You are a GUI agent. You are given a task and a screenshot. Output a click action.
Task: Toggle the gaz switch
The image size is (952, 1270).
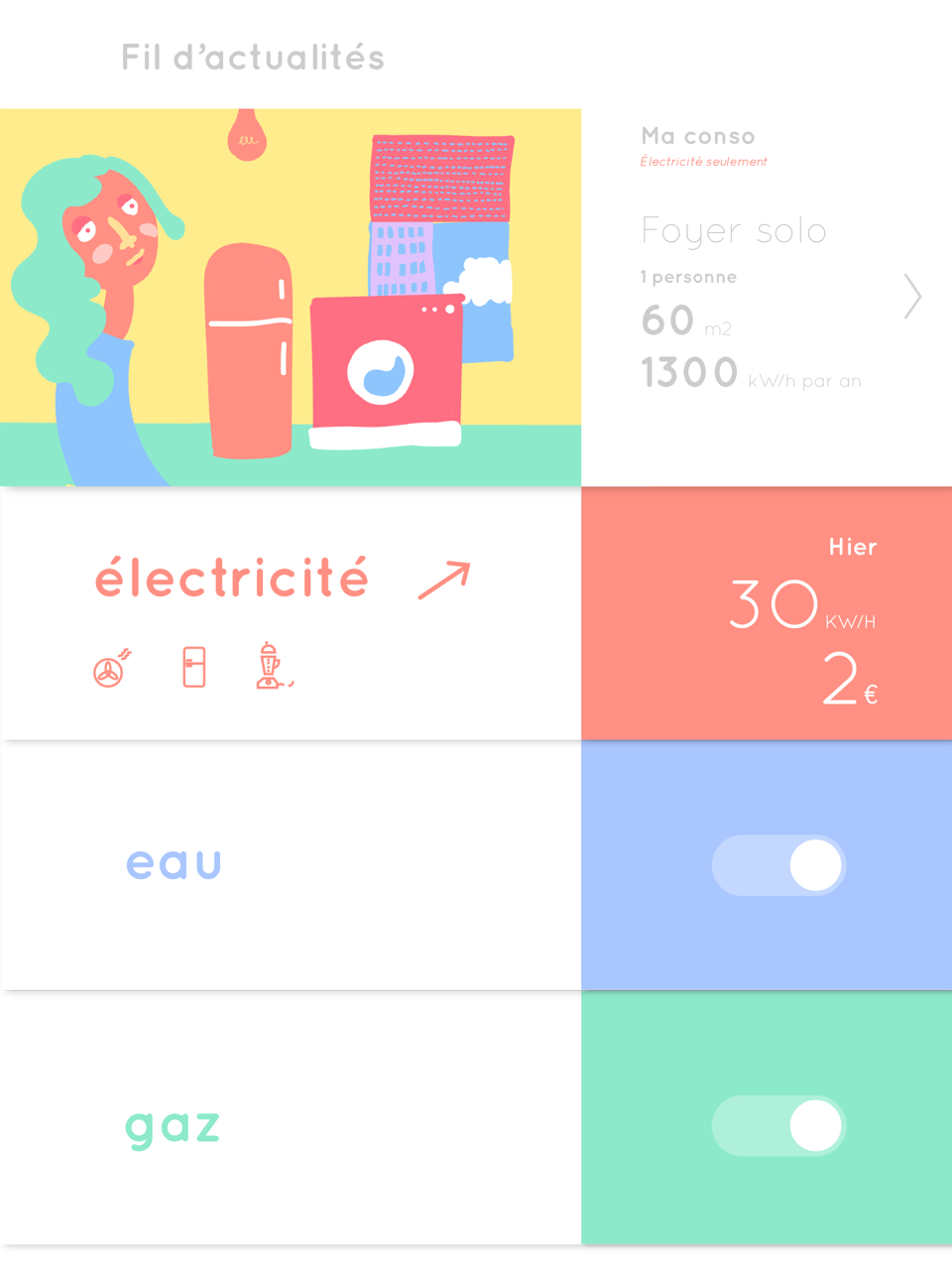coord(778,1125)
